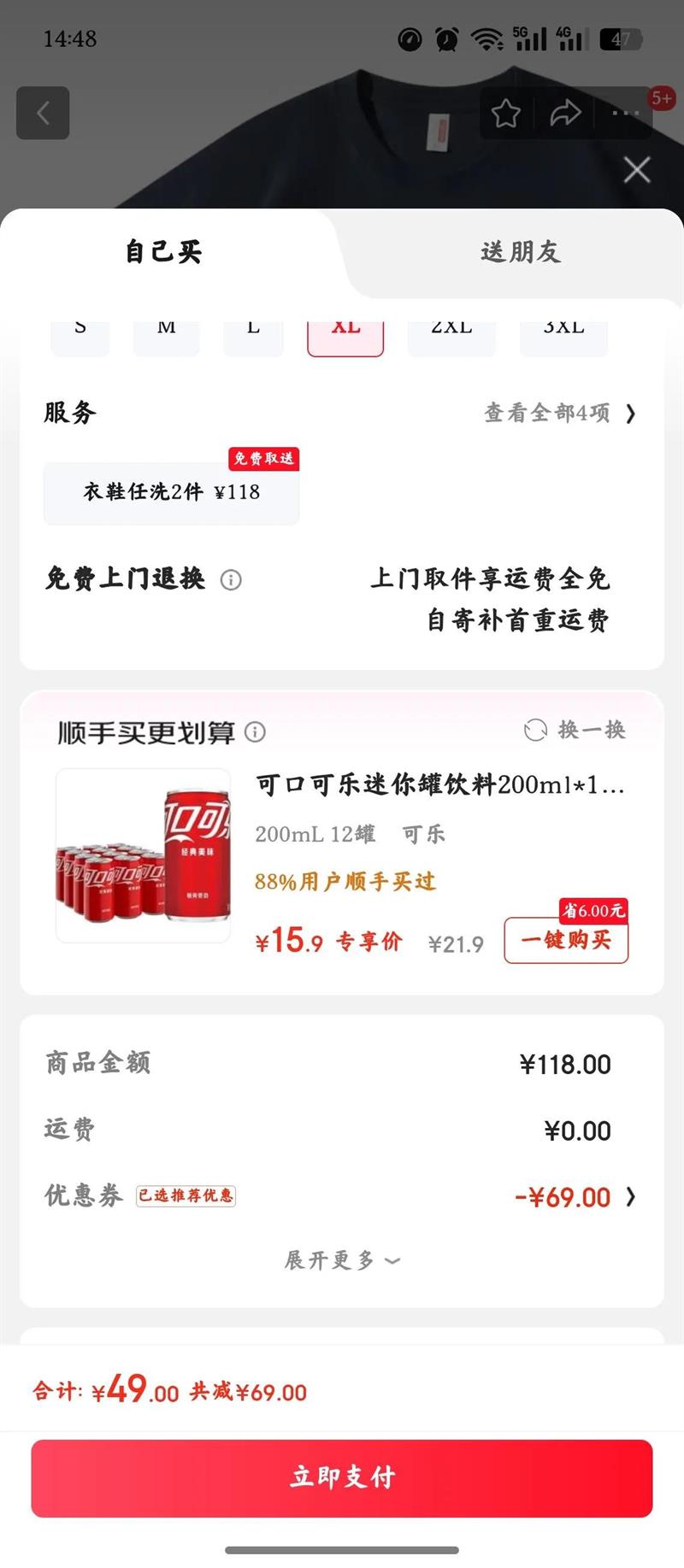Expand price details with 展开更多
The height and width of the screenshot is (1568, 684).
(342, 1260)
